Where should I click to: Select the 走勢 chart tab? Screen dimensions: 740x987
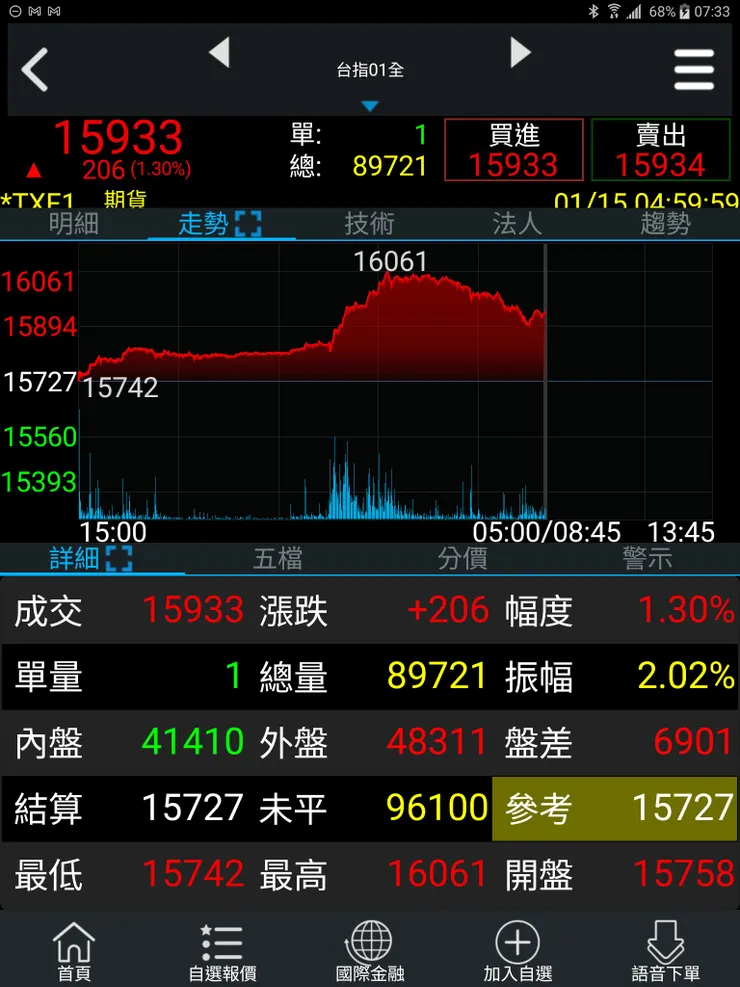tap(220, 224)
